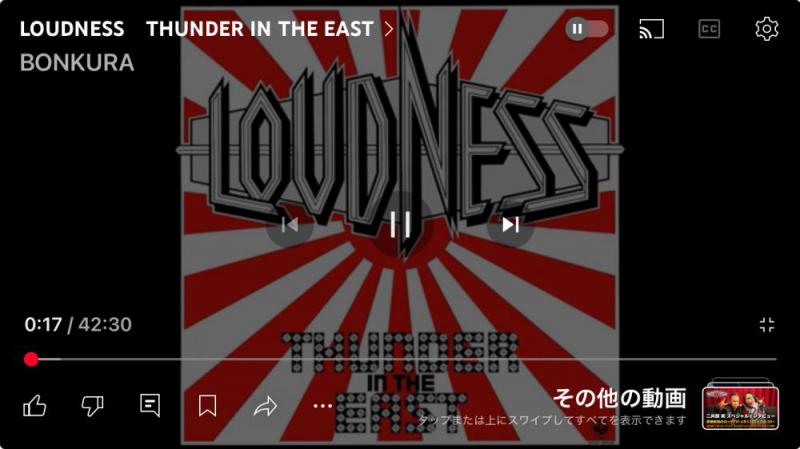Viewport: 800px width, 449px height.
Task: Dislike this video
Action: [92, 405]
